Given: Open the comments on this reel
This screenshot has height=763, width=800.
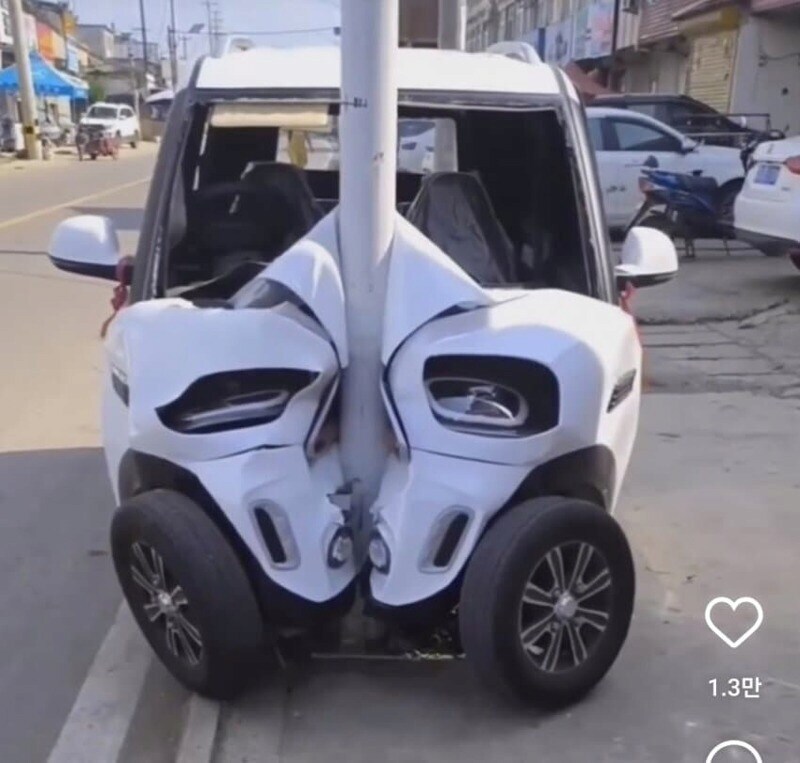Looking at the screenshot, I should coord(733,753).
